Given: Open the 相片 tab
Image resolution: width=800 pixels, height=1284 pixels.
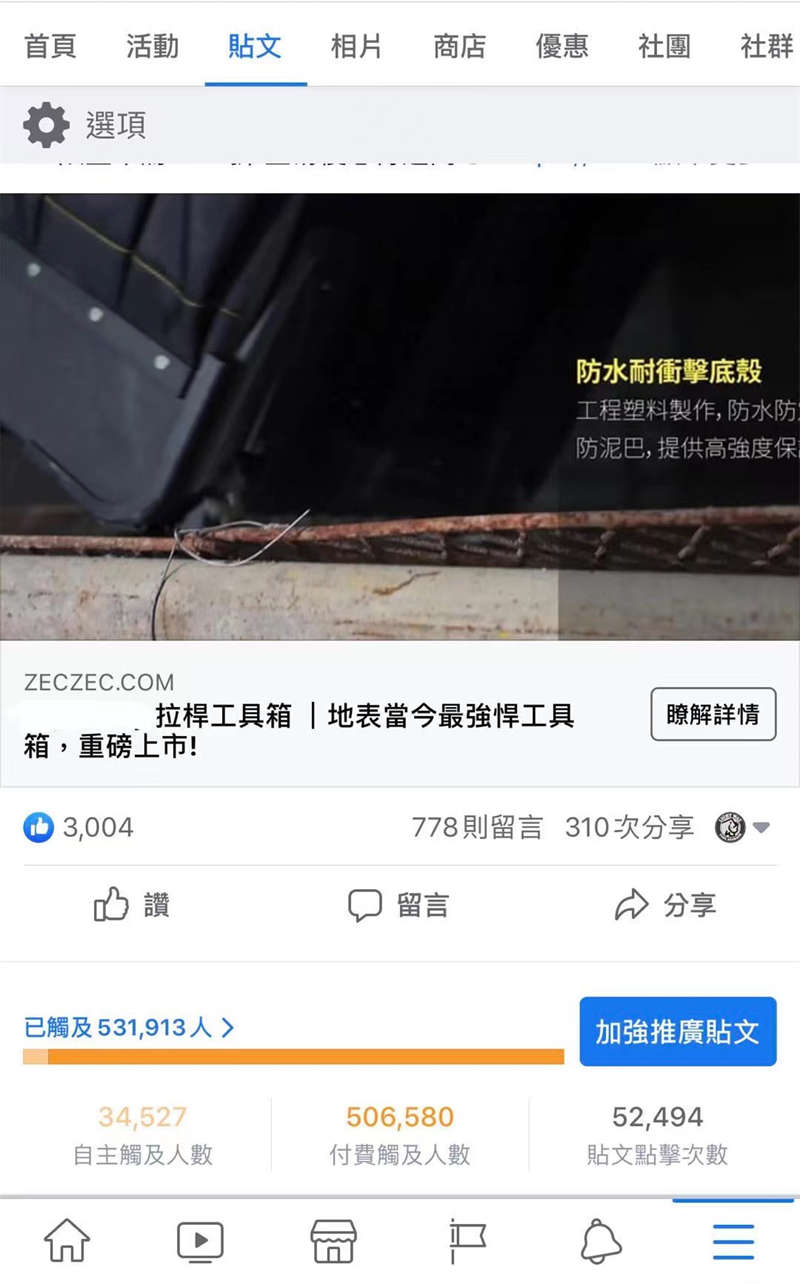Looking at the screenshot, I should click(x=356, y=46).
